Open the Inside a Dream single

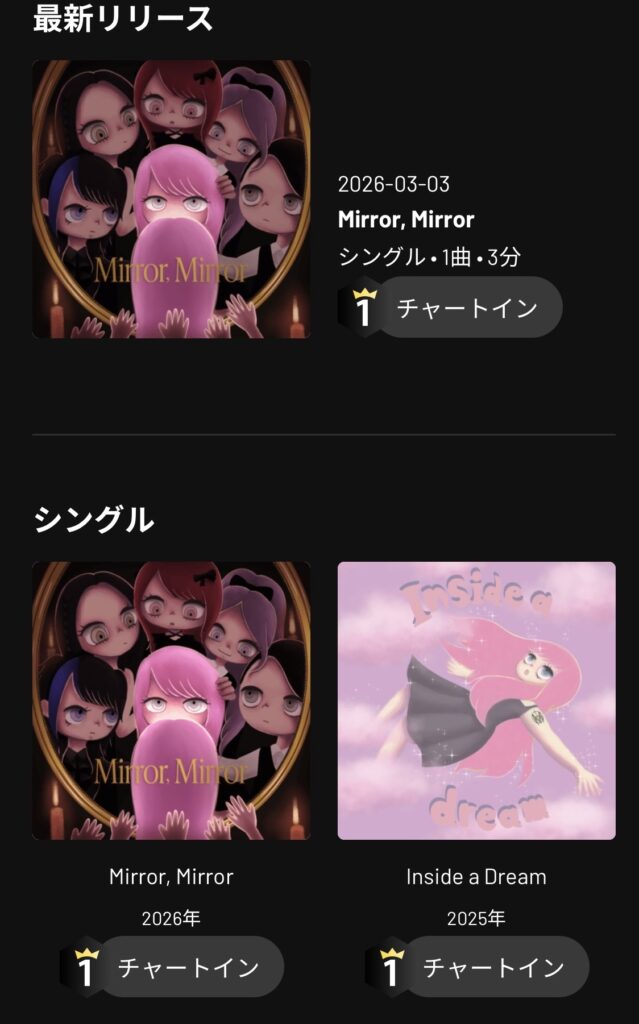476,700
